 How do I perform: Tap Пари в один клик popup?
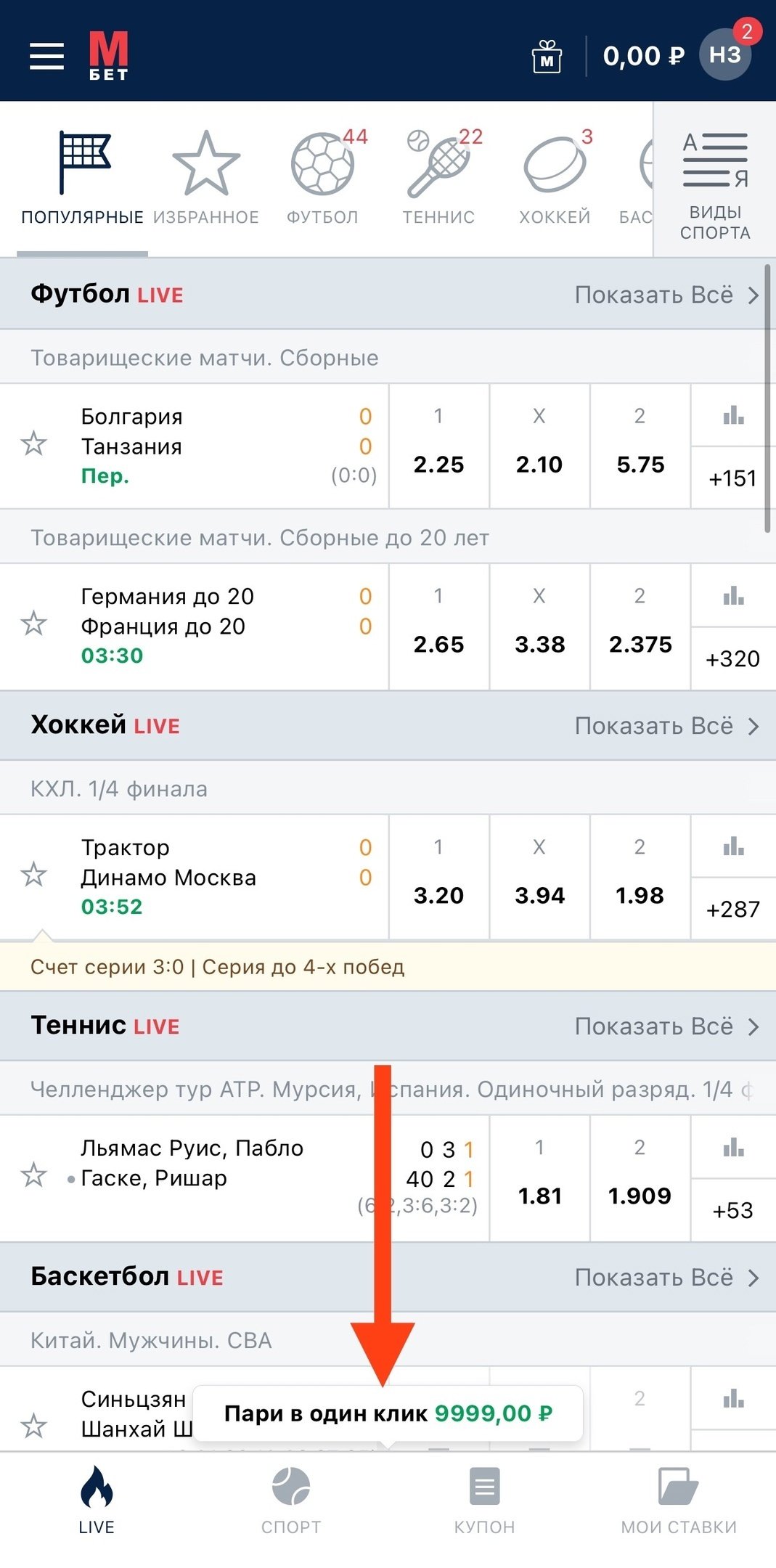click(x=388, y=1413)
